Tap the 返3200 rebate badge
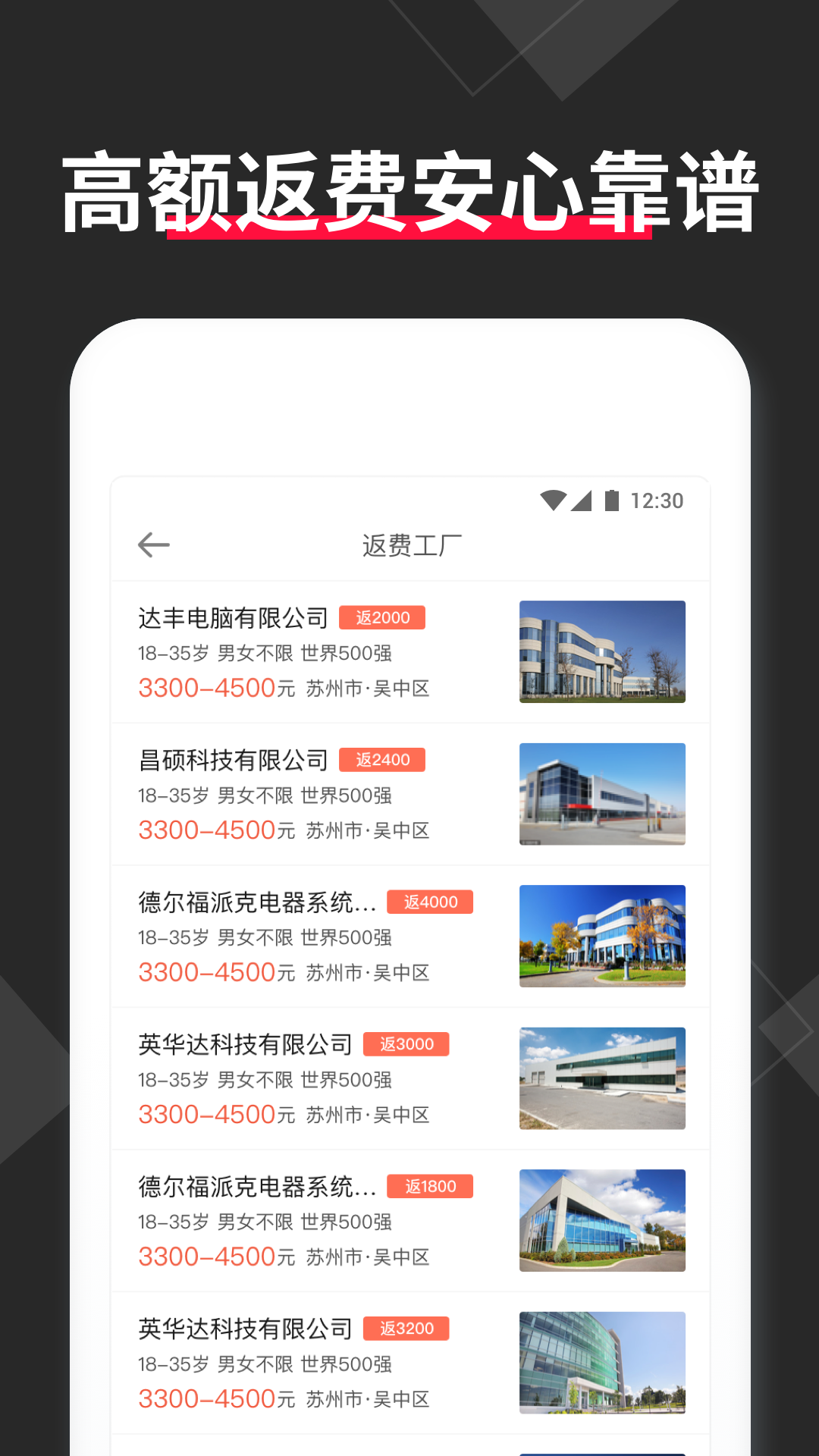The width and height of the screenshot is (819, 1456). 407,1329
